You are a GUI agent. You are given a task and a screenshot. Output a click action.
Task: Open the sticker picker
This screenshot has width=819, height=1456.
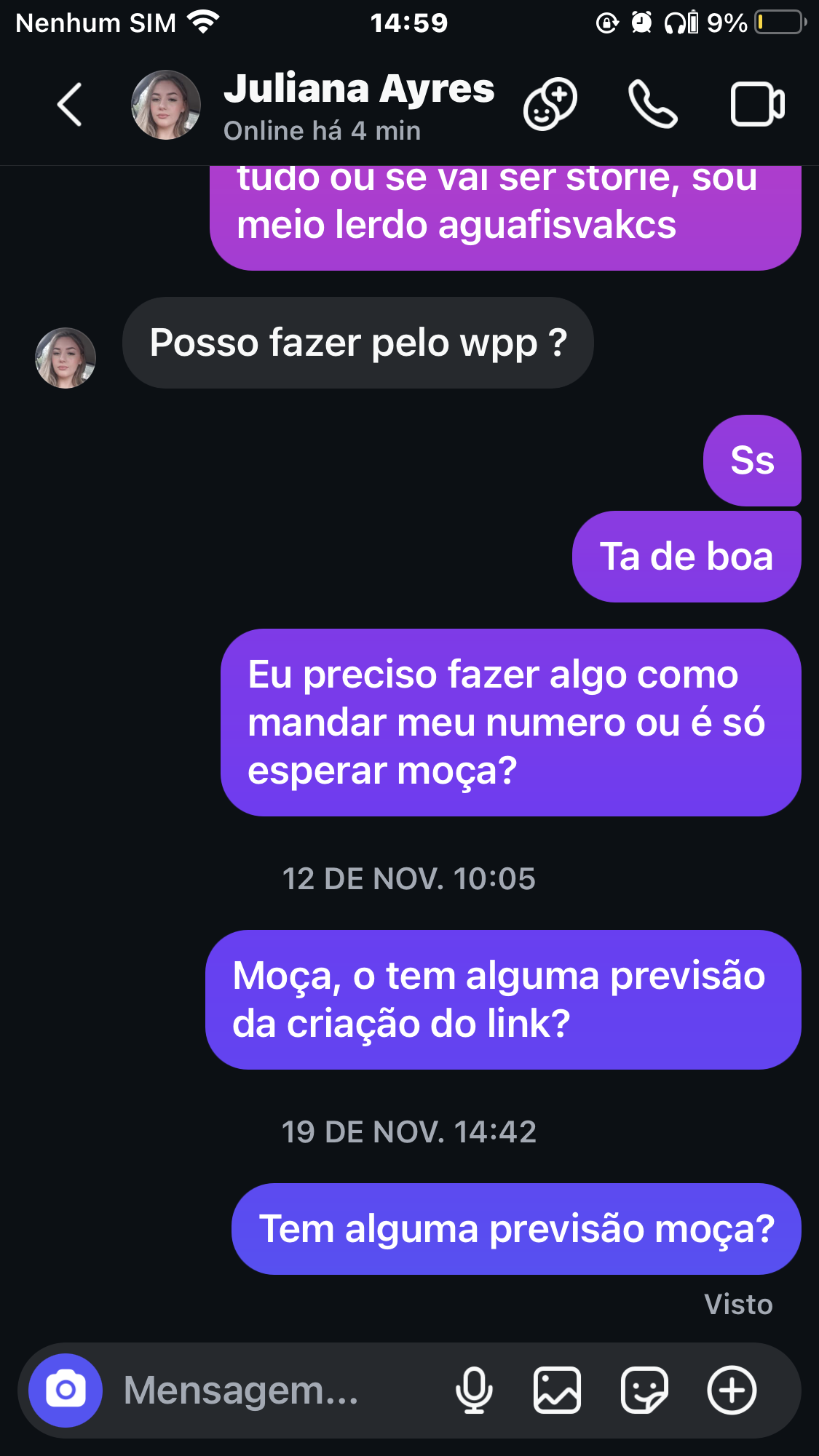coord(644,1391)
